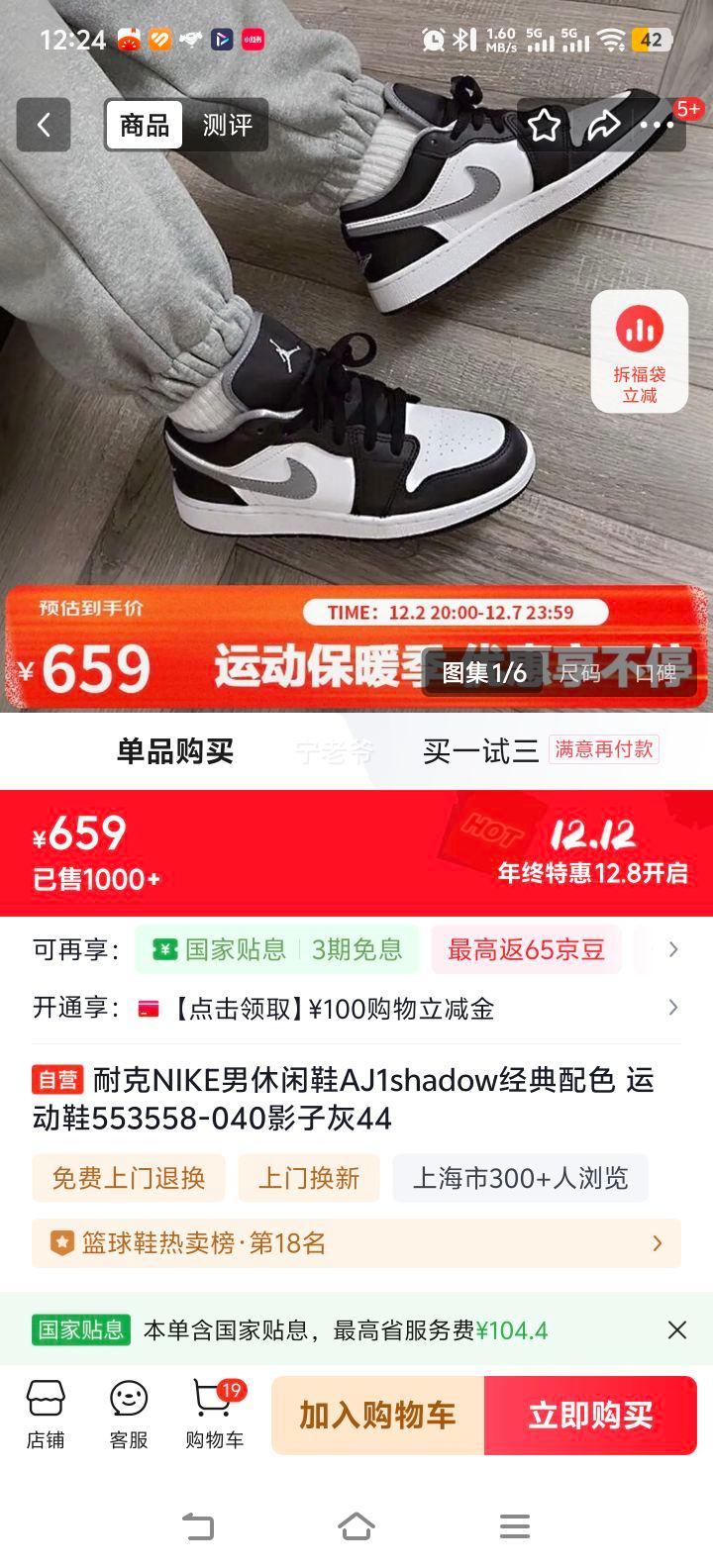Close the 国家贴息 banner with the X

[x=678, y=1330]
